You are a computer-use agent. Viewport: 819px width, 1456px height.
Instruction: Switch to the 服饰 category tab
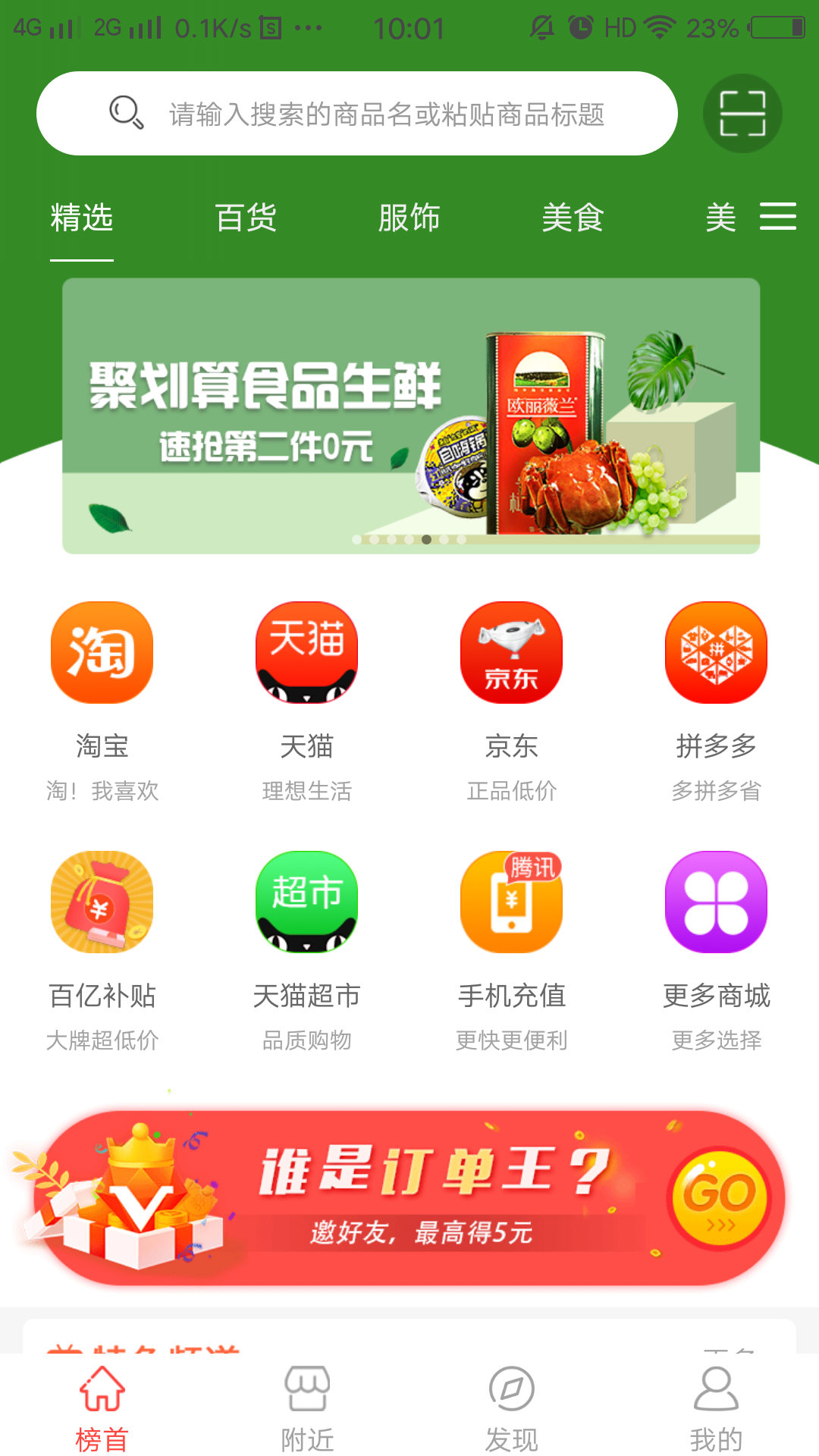click(409, 218)
